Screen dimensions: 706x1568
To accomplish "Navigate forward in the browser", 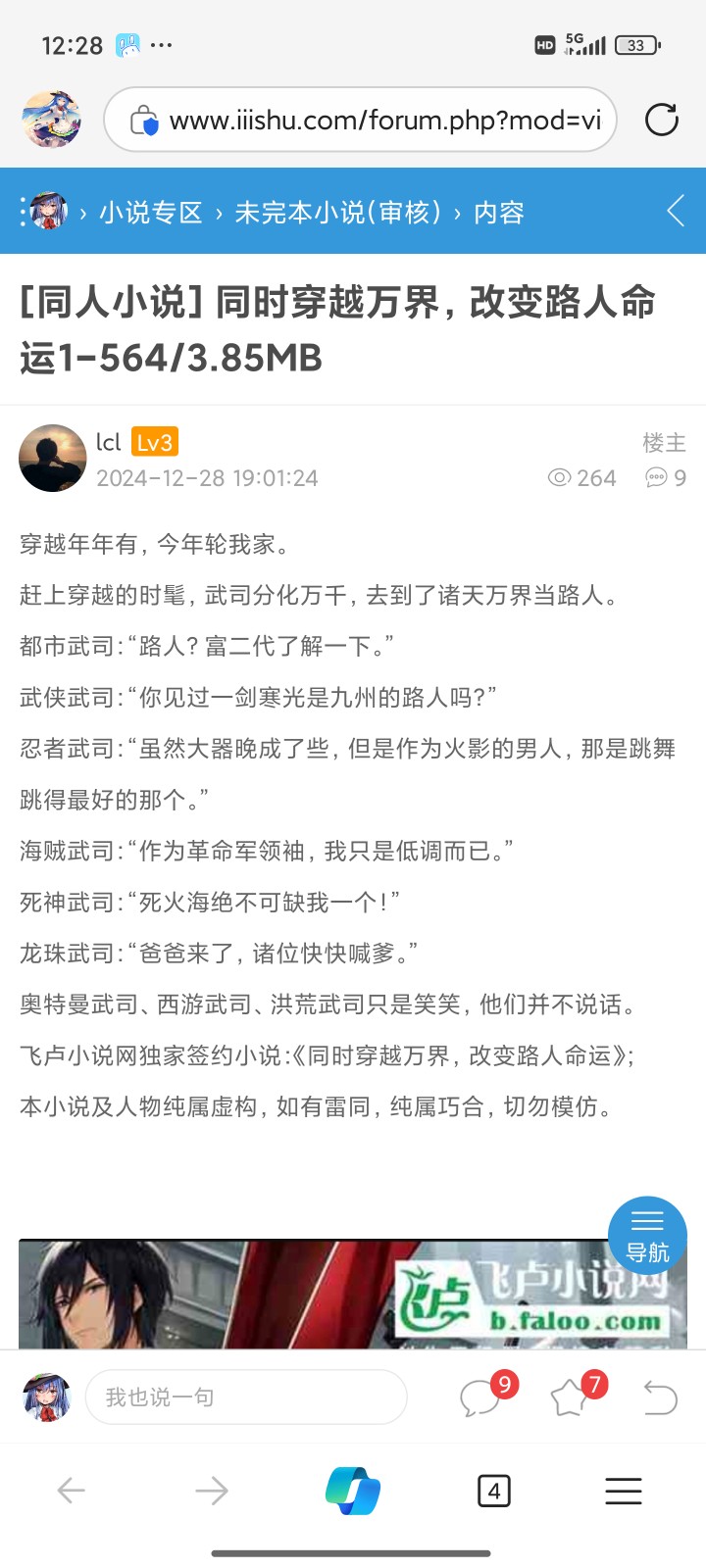I will [211, 1491].
